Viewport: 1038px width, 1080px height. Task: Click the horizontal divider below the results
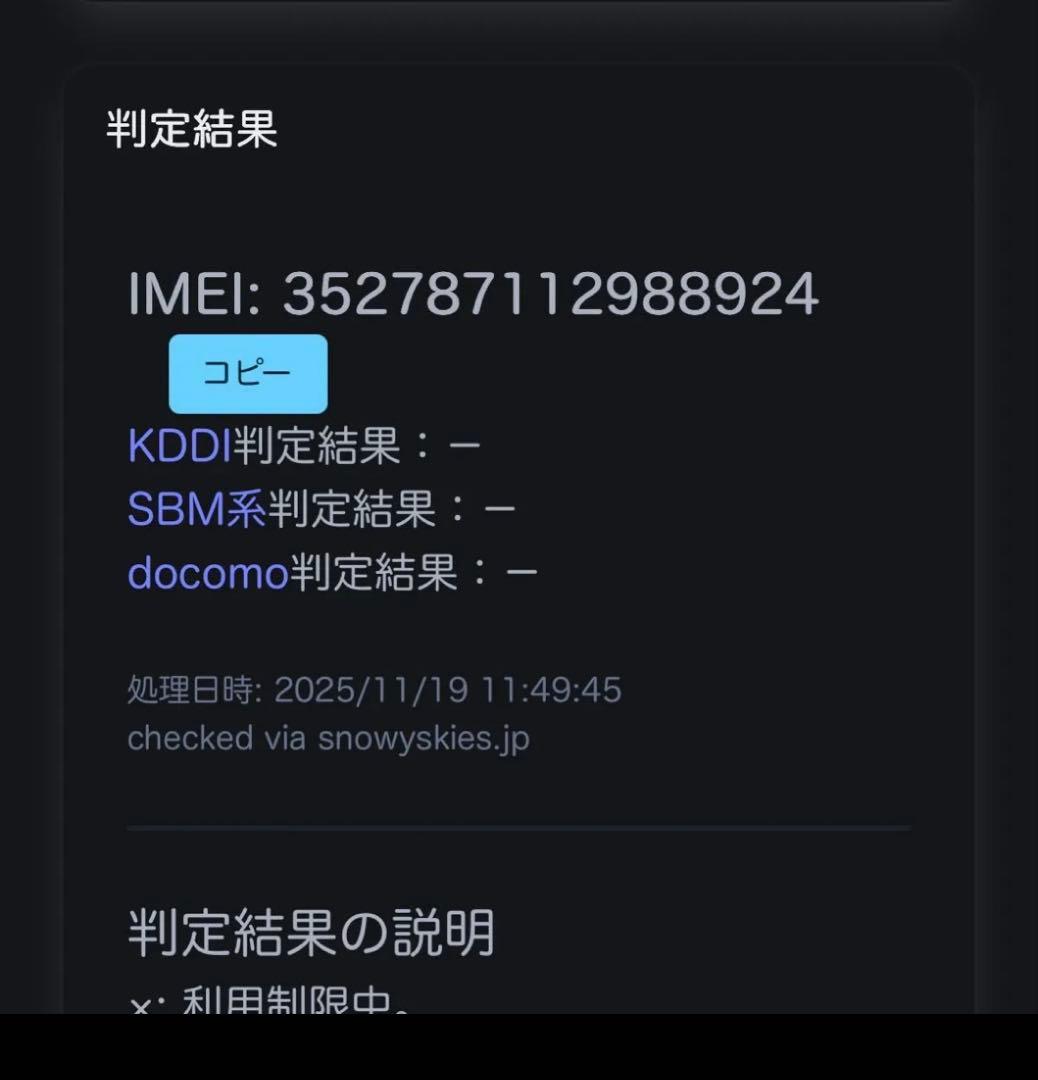point(519,826)
